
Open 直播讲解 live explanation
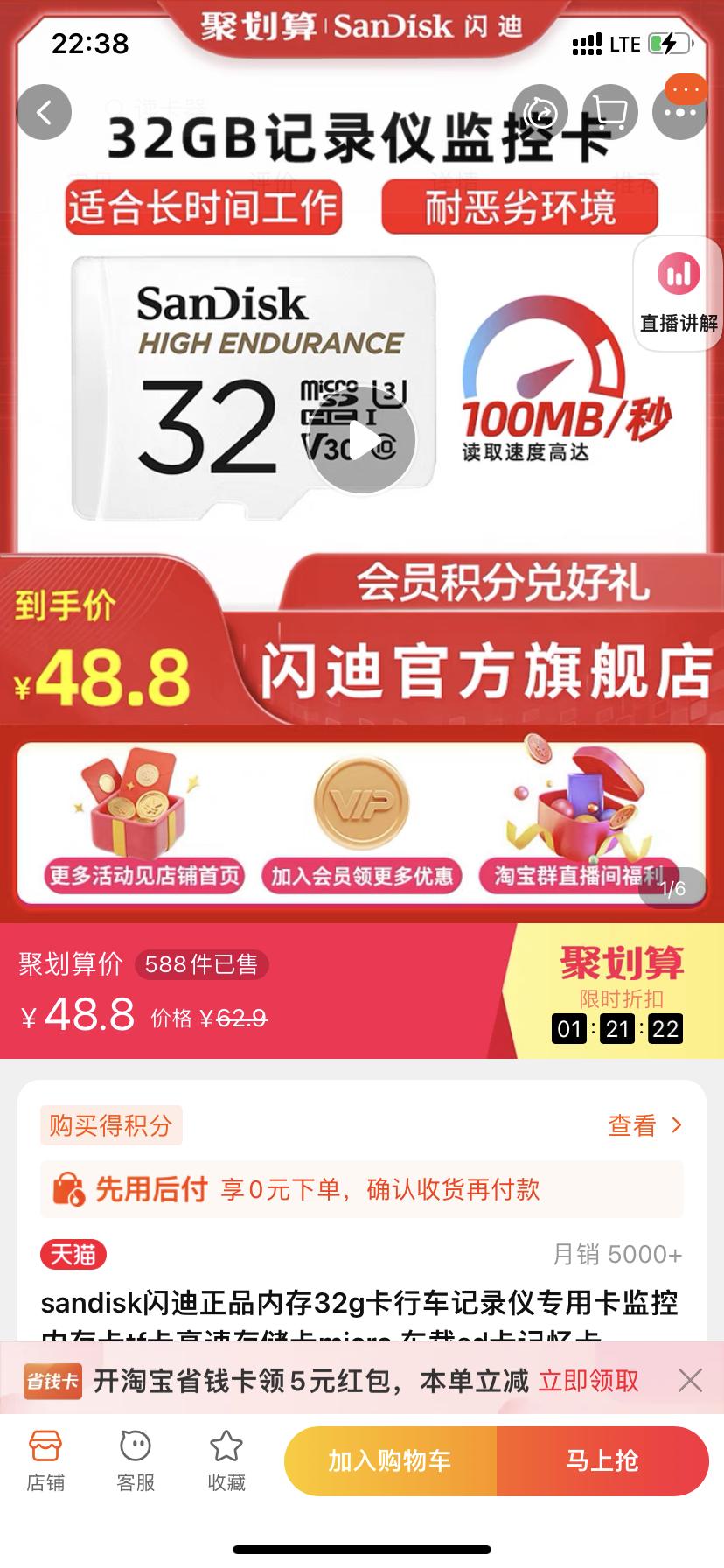(x=679, y=294)
